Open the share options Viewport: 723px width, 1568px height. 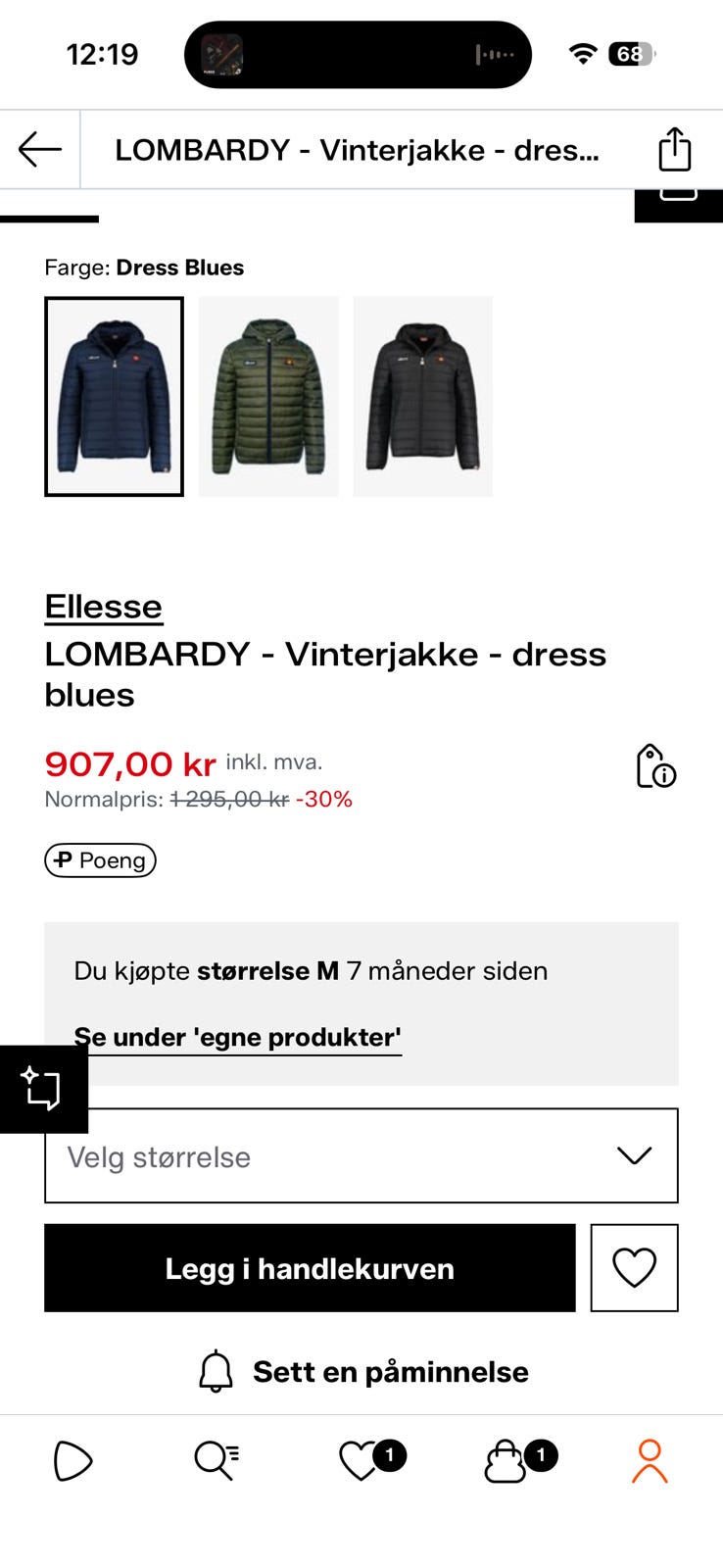coord(674,149)
